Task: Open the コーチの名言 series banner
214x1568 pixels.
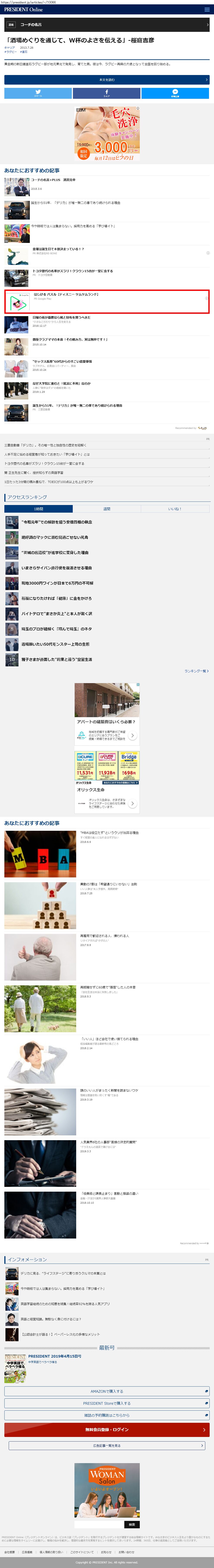Action: tap(107, 25)
